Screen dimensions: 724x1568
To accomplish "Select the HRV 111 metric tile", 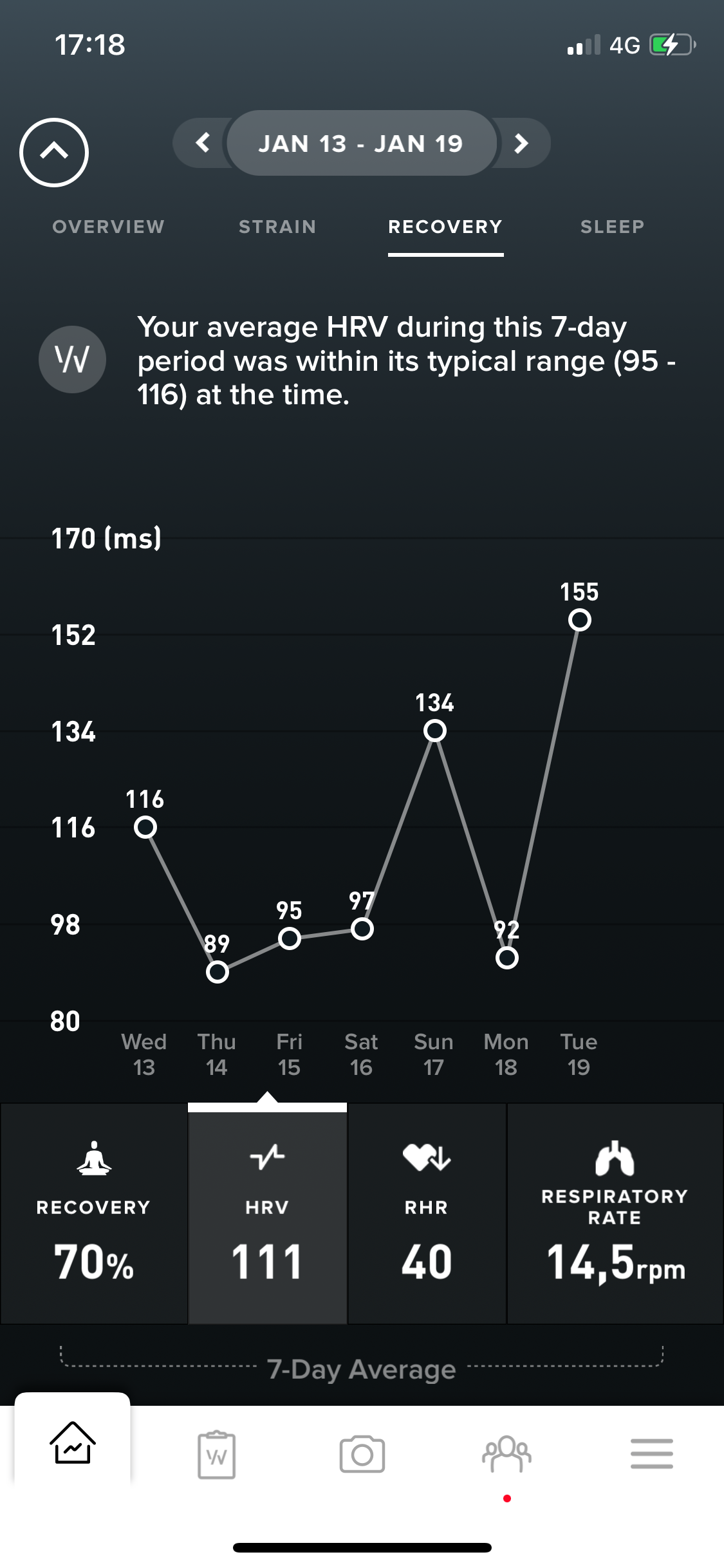I will [x=267, y=1214].
